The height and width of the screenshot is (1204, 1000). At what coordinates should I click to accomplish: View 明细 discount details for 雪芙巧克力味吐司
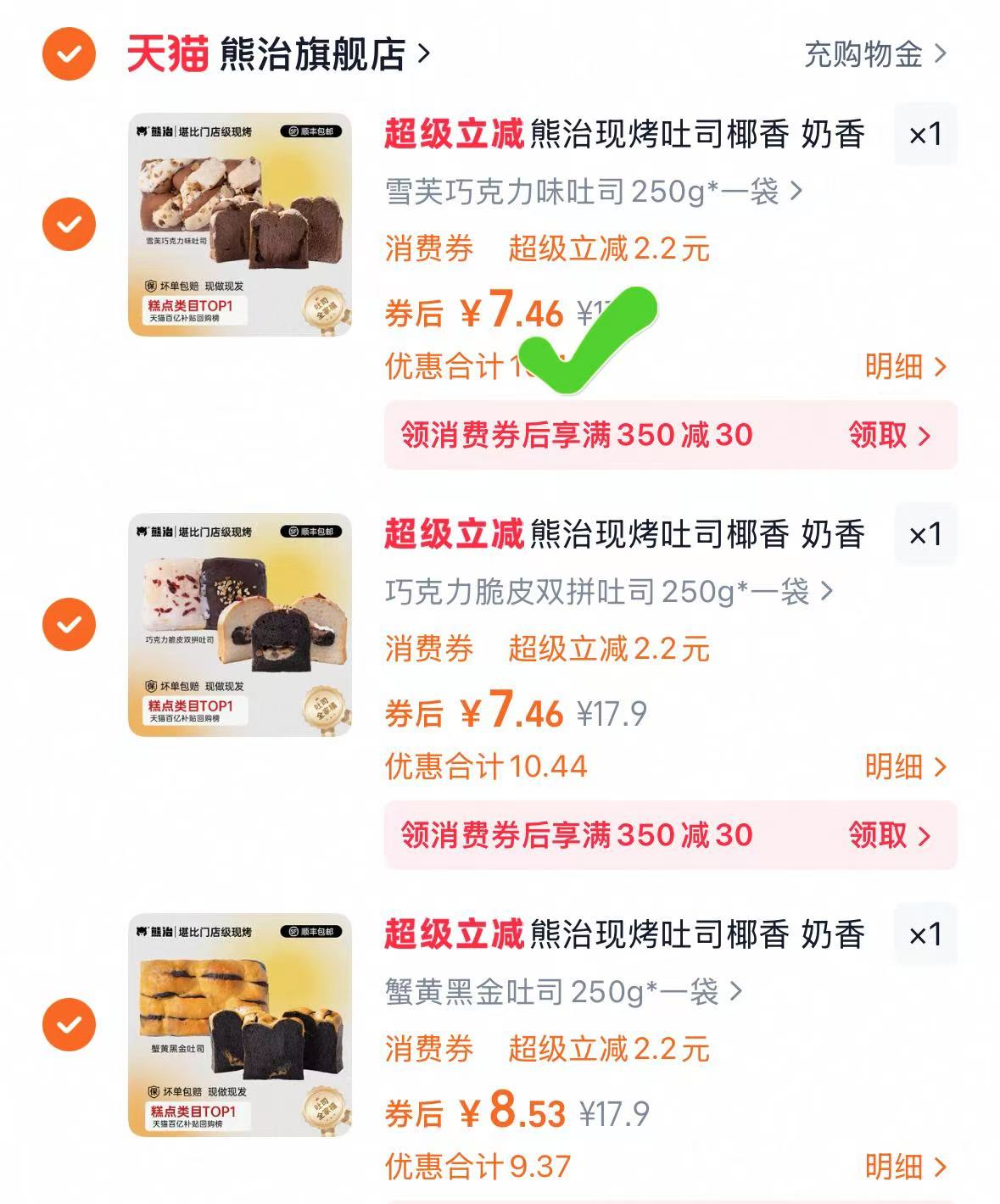(904, 366)
